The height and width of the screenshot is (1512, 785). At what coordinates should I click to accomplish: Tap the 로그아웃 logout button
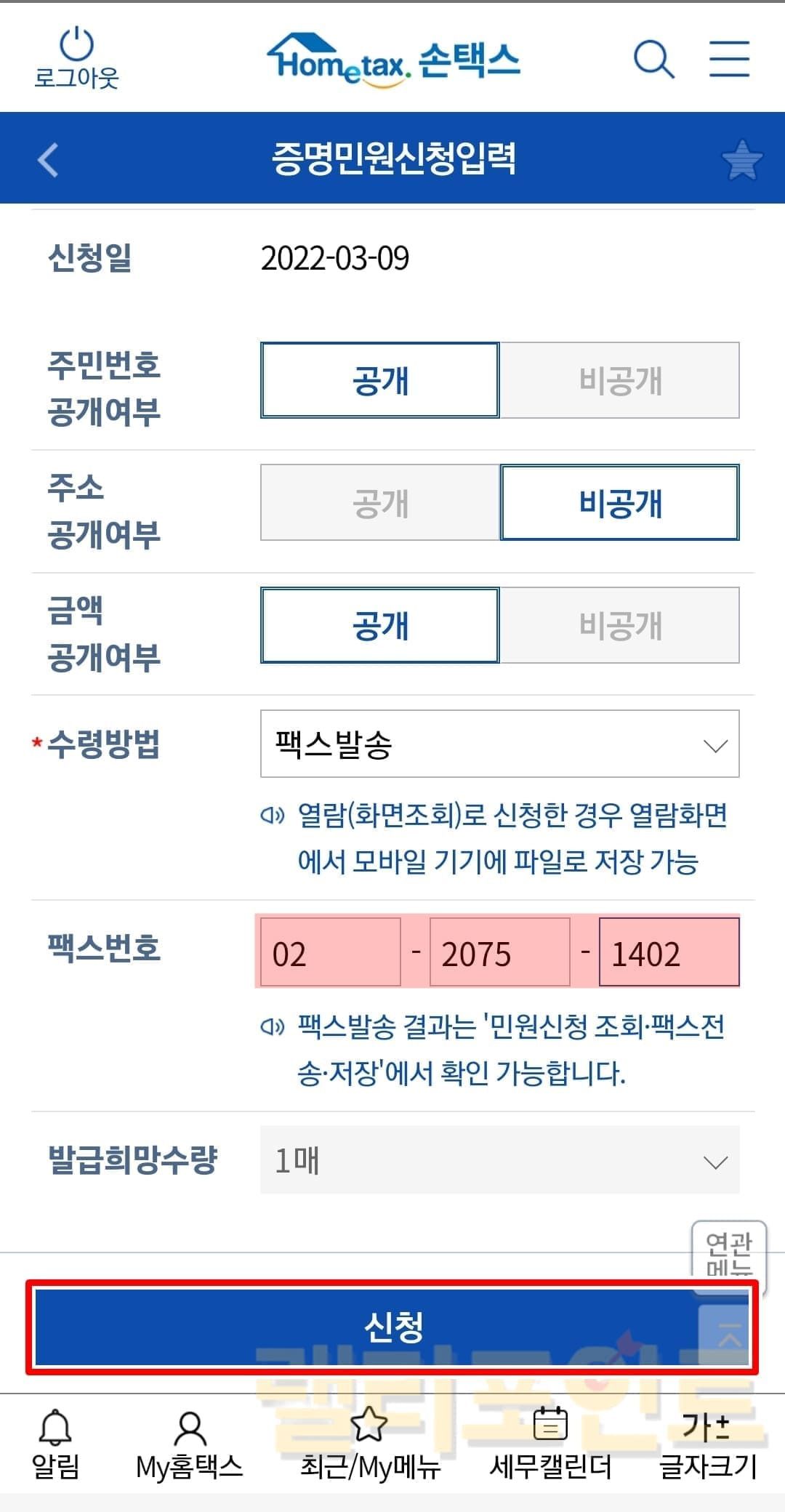76,58
